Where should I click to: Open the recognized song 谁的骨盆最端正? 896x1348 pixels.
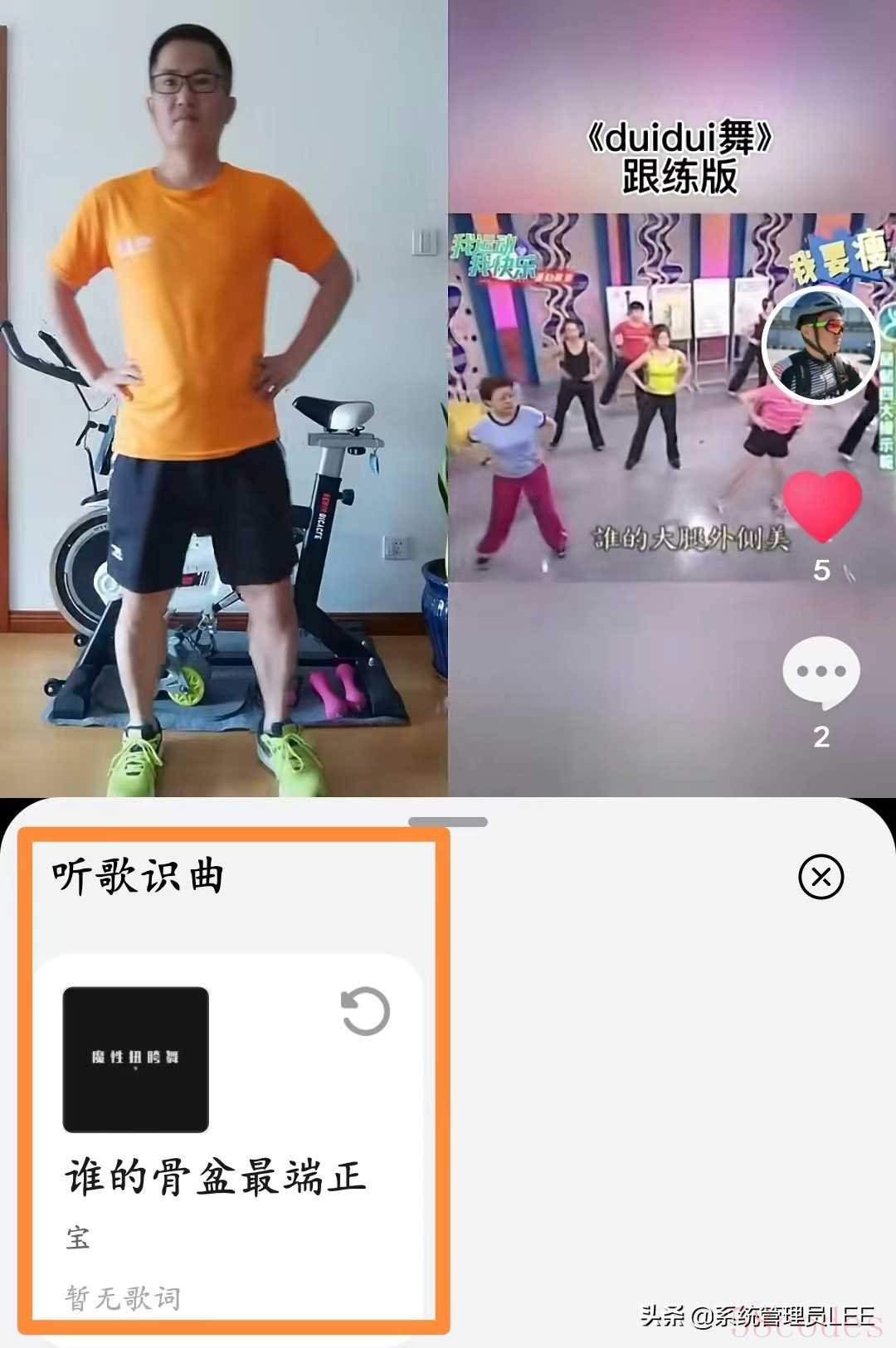coord(216,1177)
